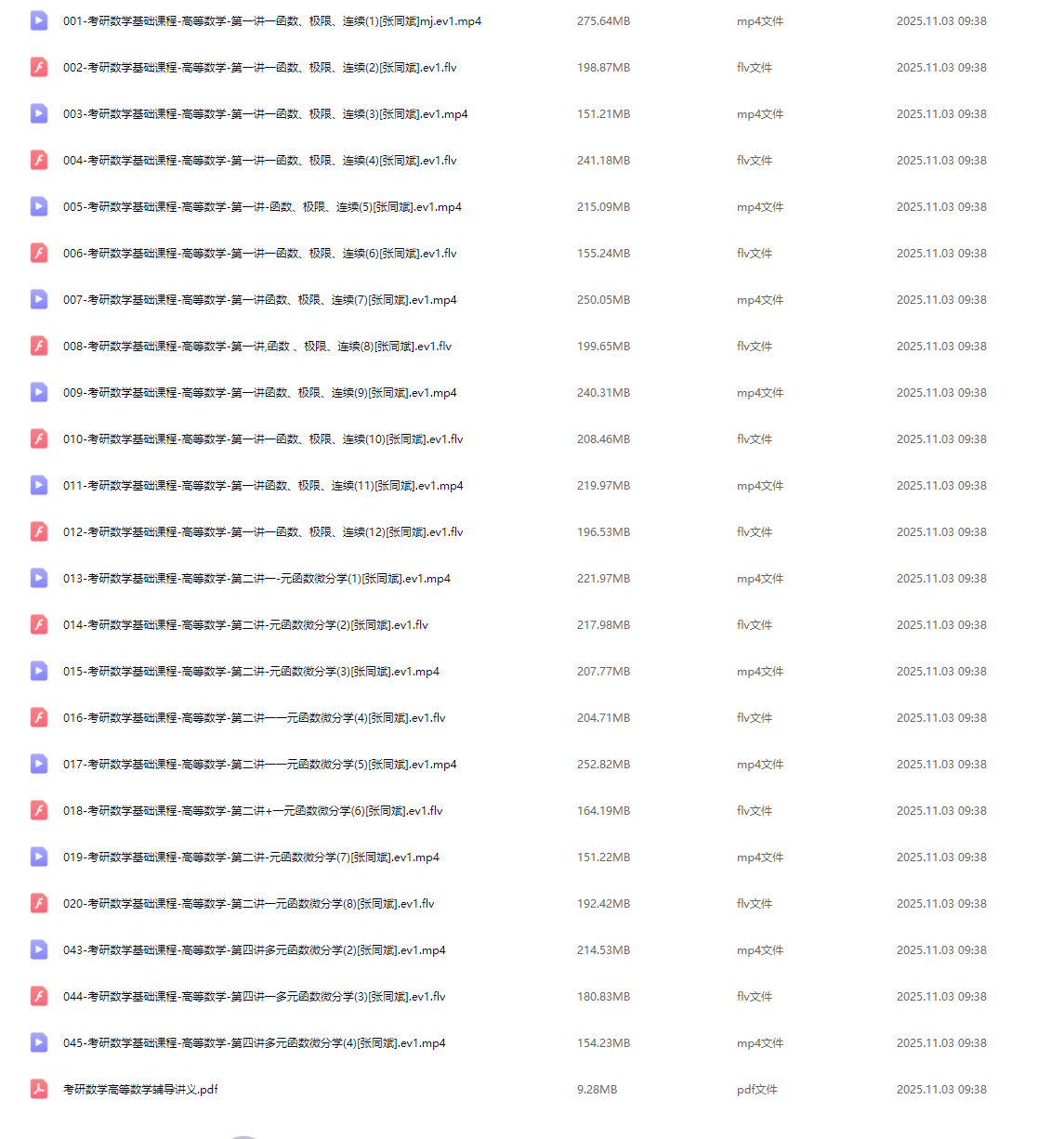This screenshot has width=1064, height=1139.
Task: Open file 012 函数、极限、连续(12) flv
Action: point(262,532)
